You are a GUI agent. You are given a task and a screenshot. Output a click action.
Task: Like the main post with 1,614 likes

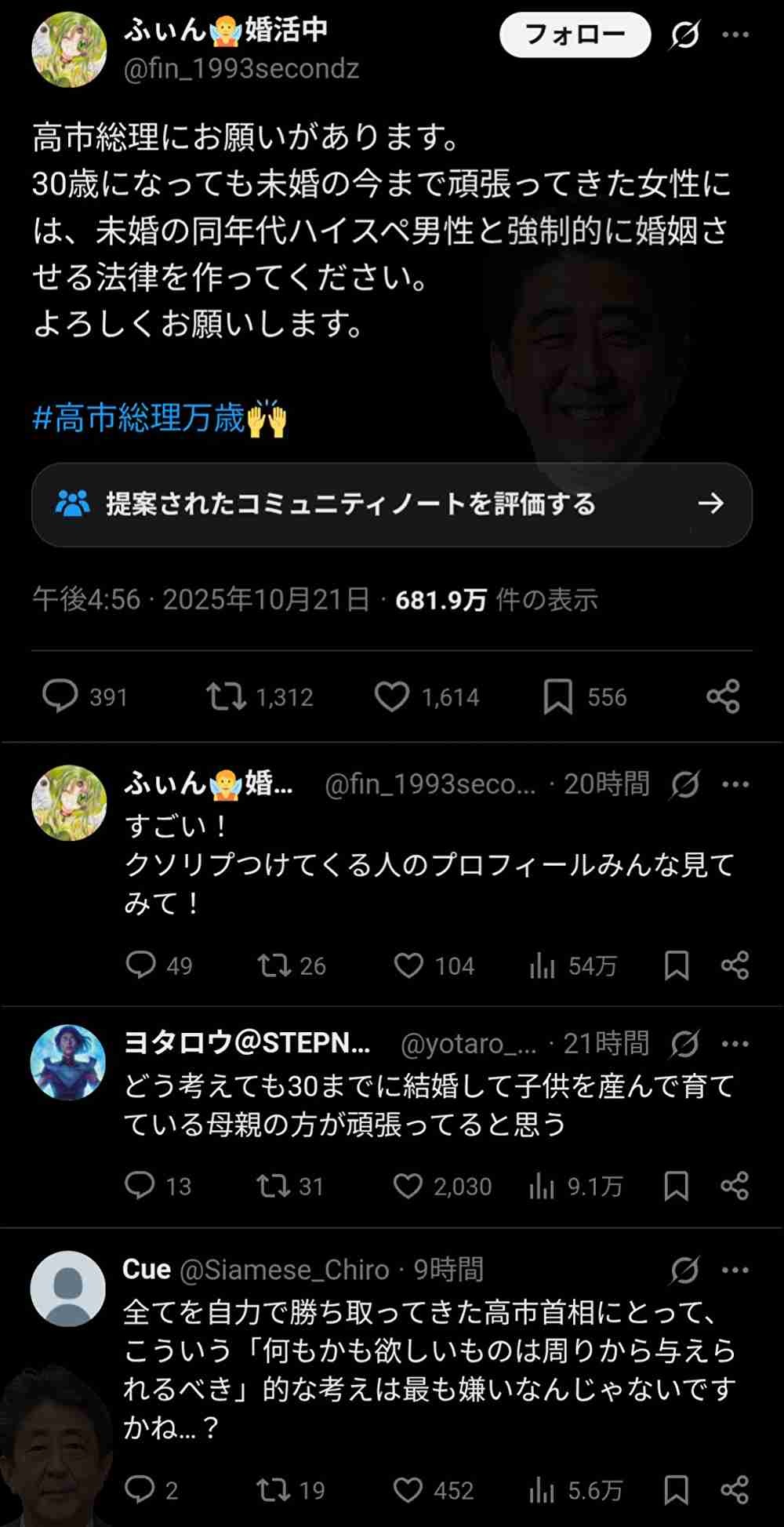tap(392, 696)
